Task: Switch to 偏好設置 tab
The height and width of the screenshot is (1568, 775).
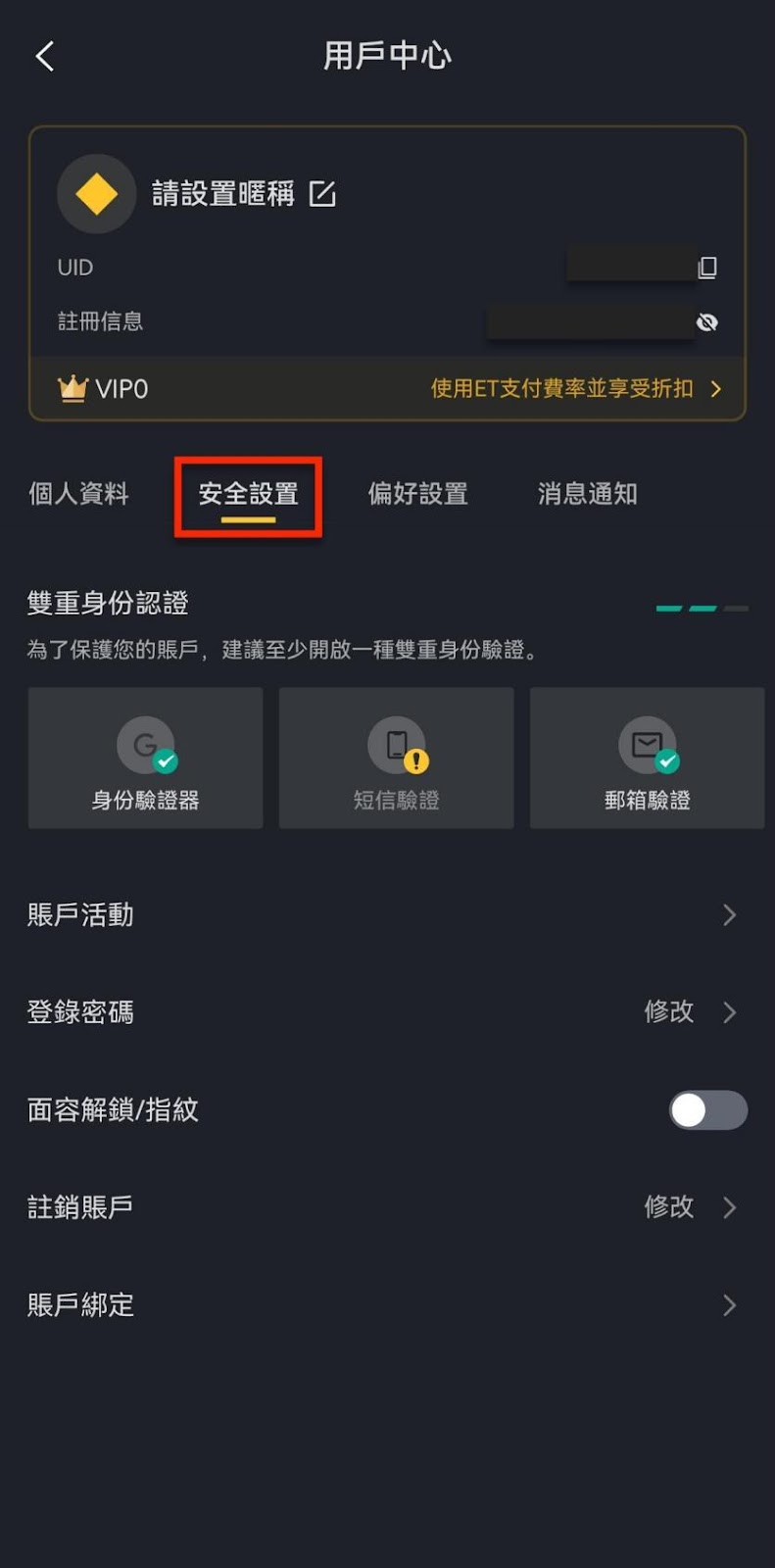Action: tap(417, 494)
